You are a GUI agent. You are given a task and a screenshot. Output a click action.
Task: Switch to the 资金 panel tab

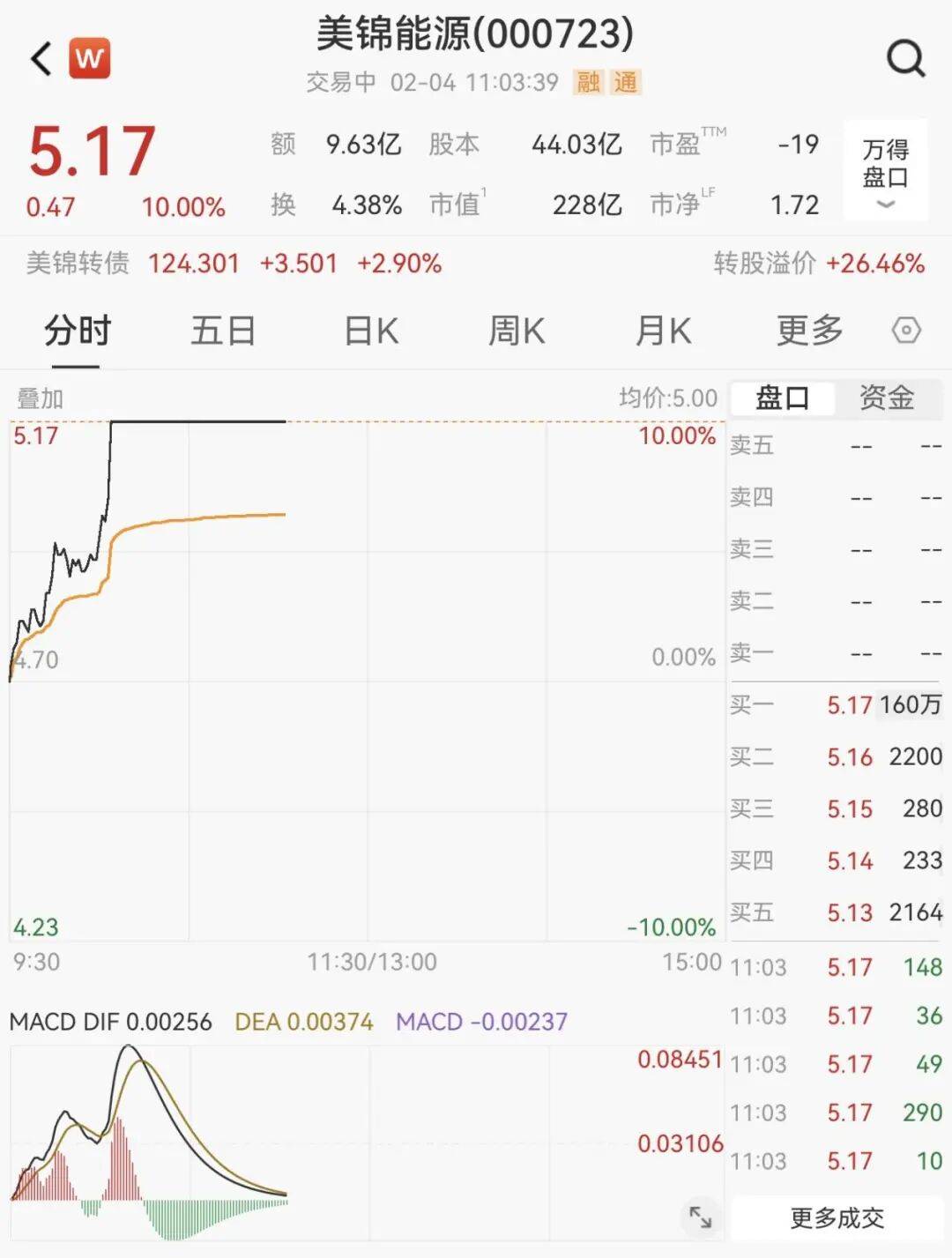886,398
